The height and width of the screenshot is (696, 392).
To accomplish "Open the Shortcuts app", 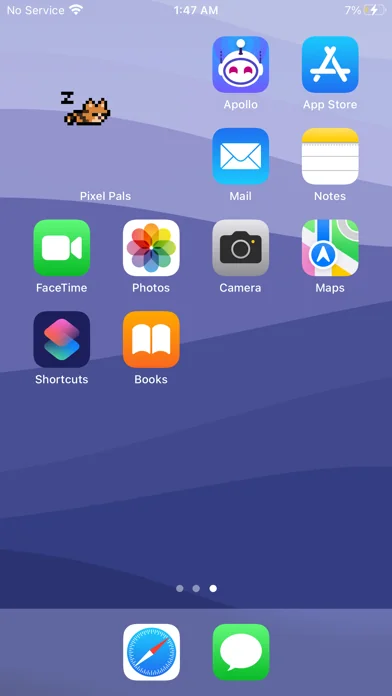I will 62,340.
